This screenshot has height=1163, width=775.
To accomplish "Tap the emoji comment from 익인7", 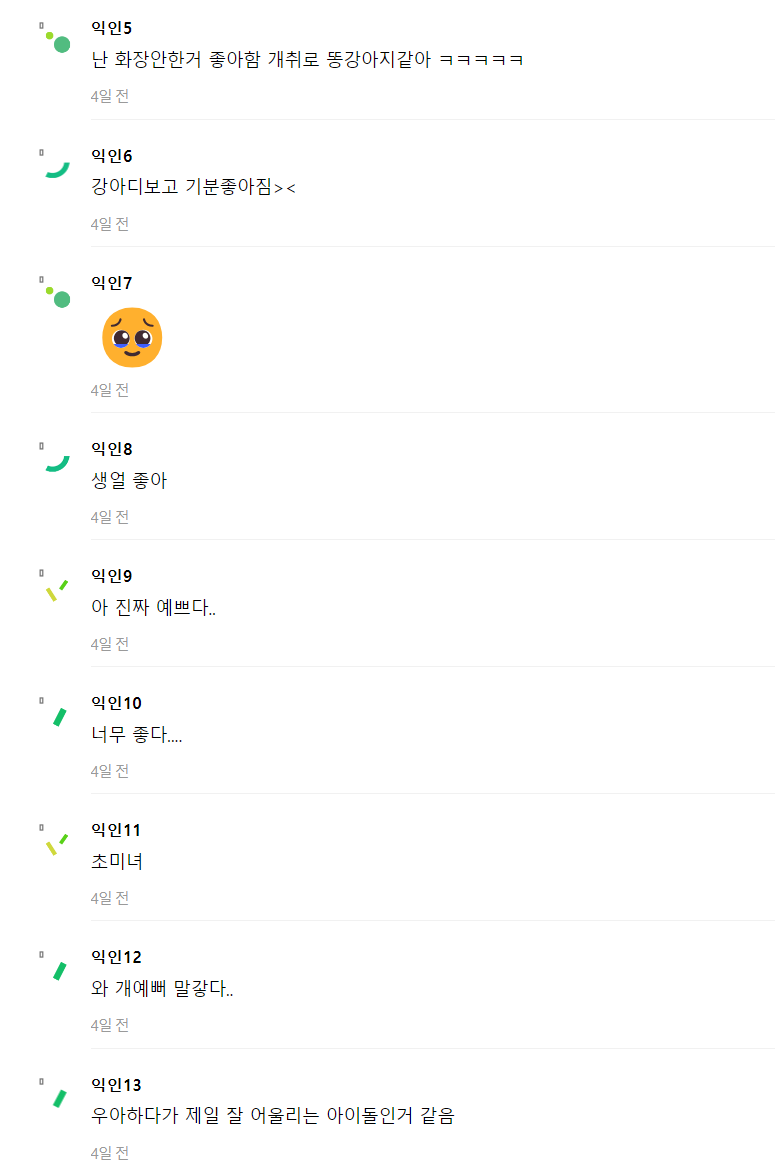I will [x=132, y=338].
